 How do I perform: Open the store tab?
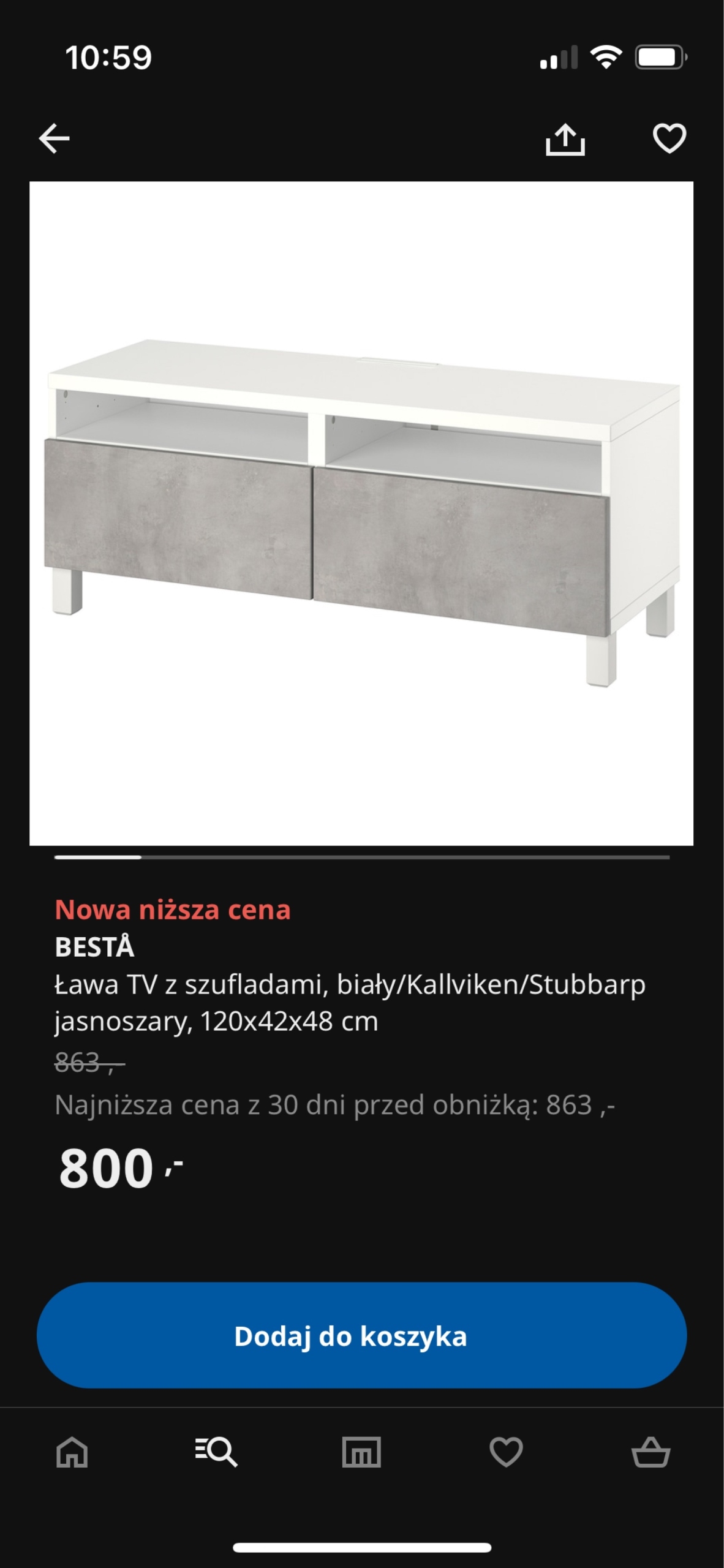(361, 1452)
